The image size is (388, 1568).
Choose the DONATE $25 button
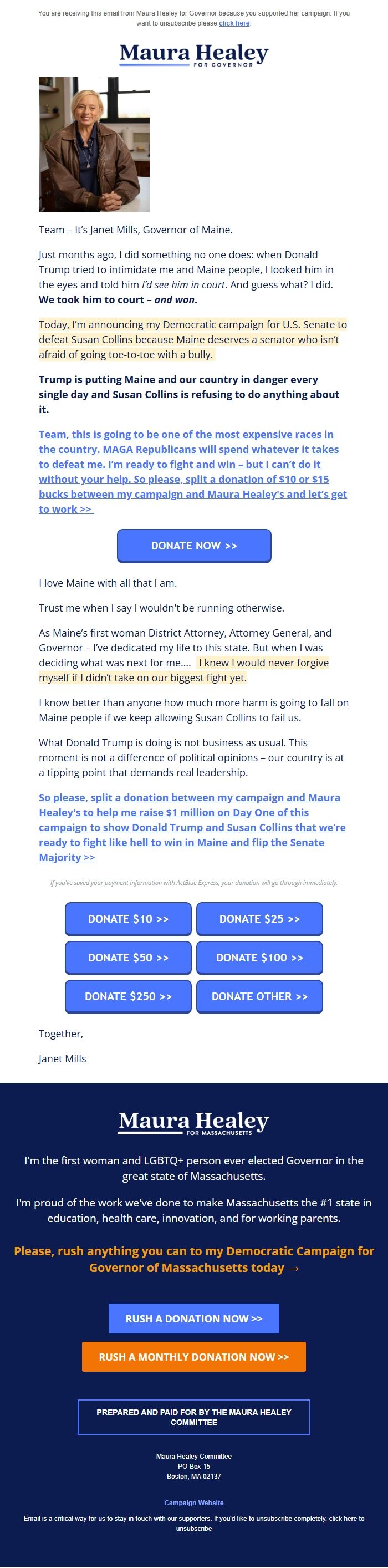point(259,919)
